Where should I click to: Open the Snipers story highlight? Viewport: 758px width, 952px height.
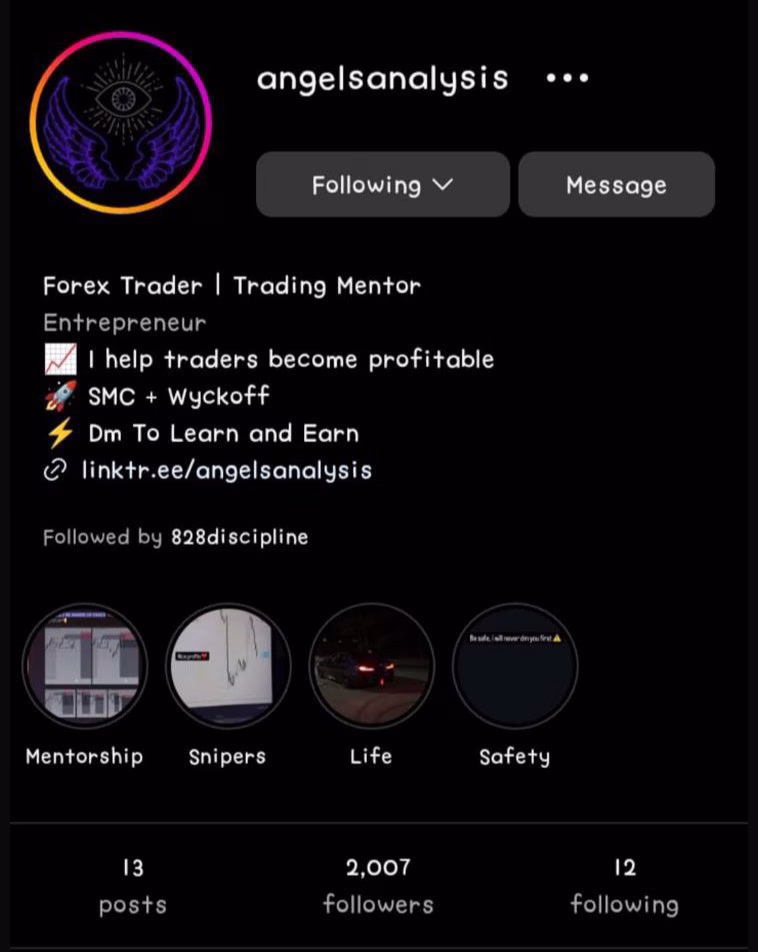pos(228,664)
